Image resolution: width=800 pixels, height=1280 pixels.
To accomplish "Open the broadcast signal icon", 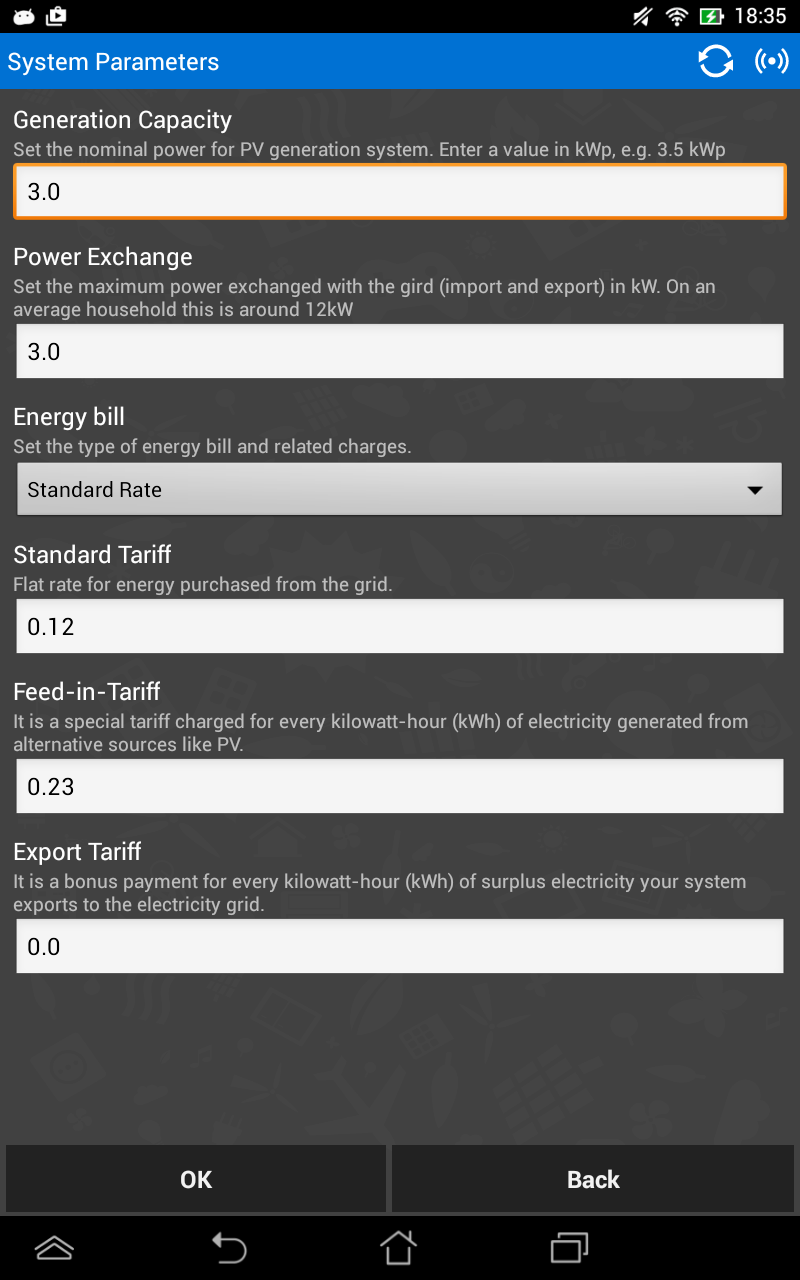I will pos(771,62).
